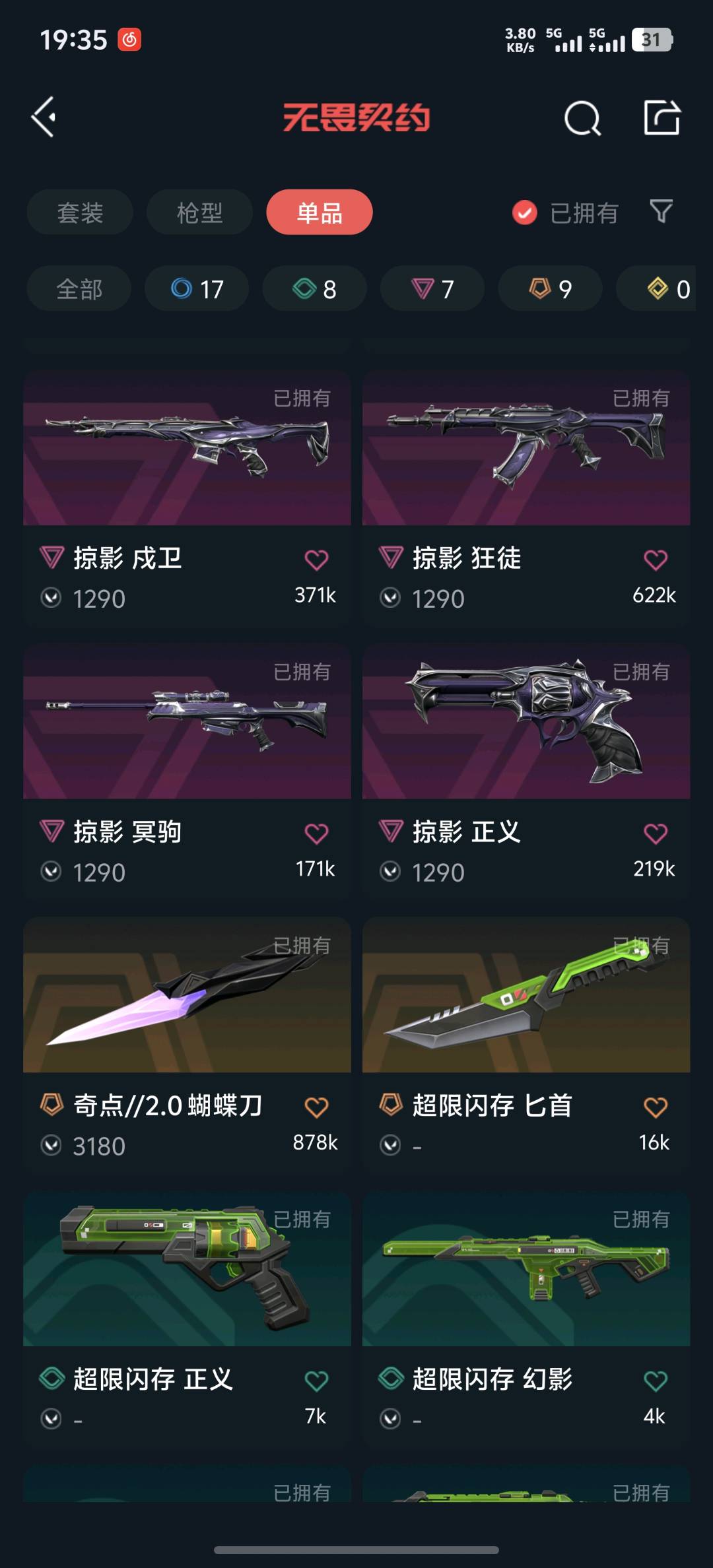Viewport: 713px width, 1568px height.
Task: Select the 单品 tab
Action: coord(320,212)
